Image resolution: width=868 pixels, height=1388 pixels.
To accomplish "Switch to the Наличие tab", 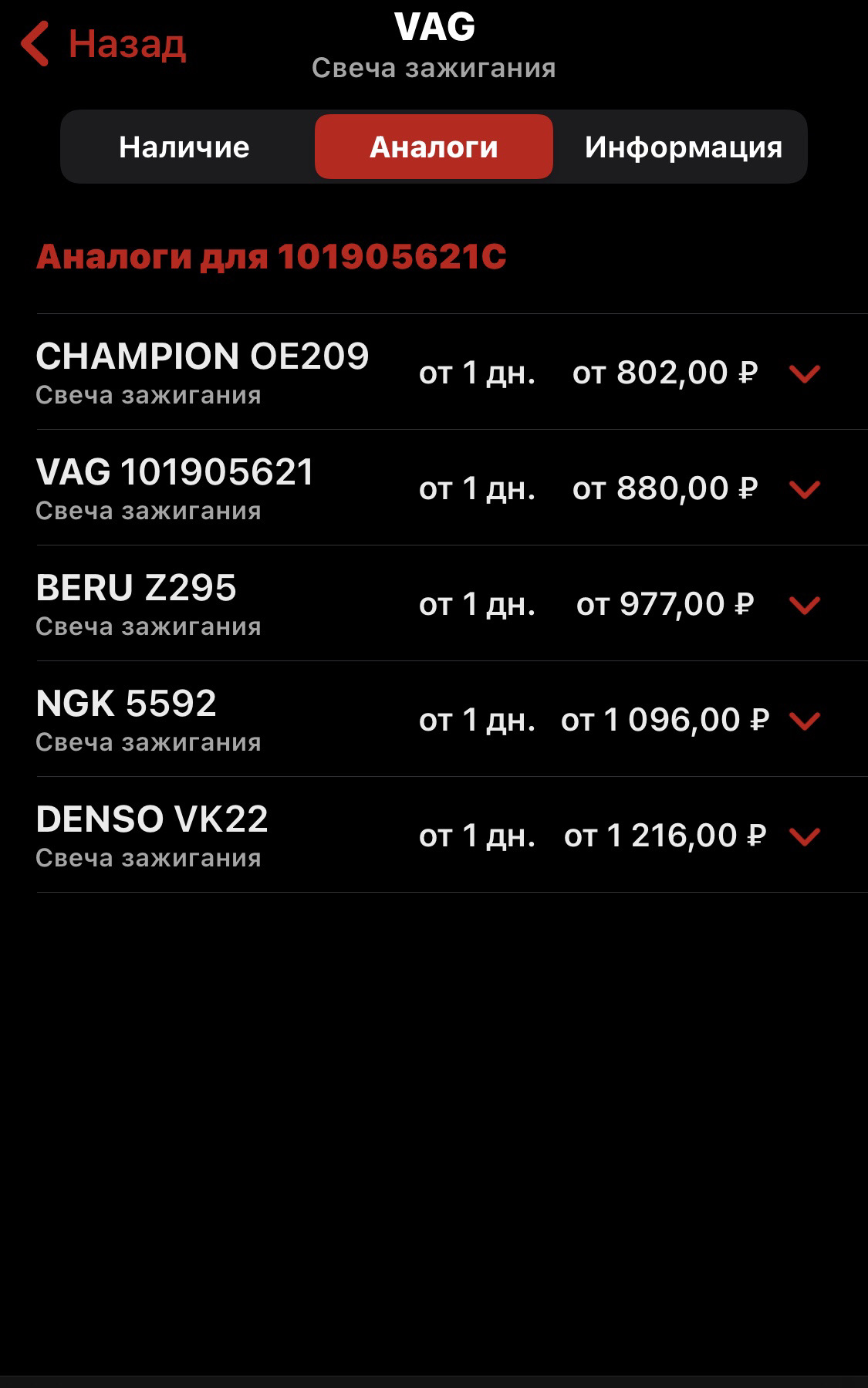I will (184, 147).
